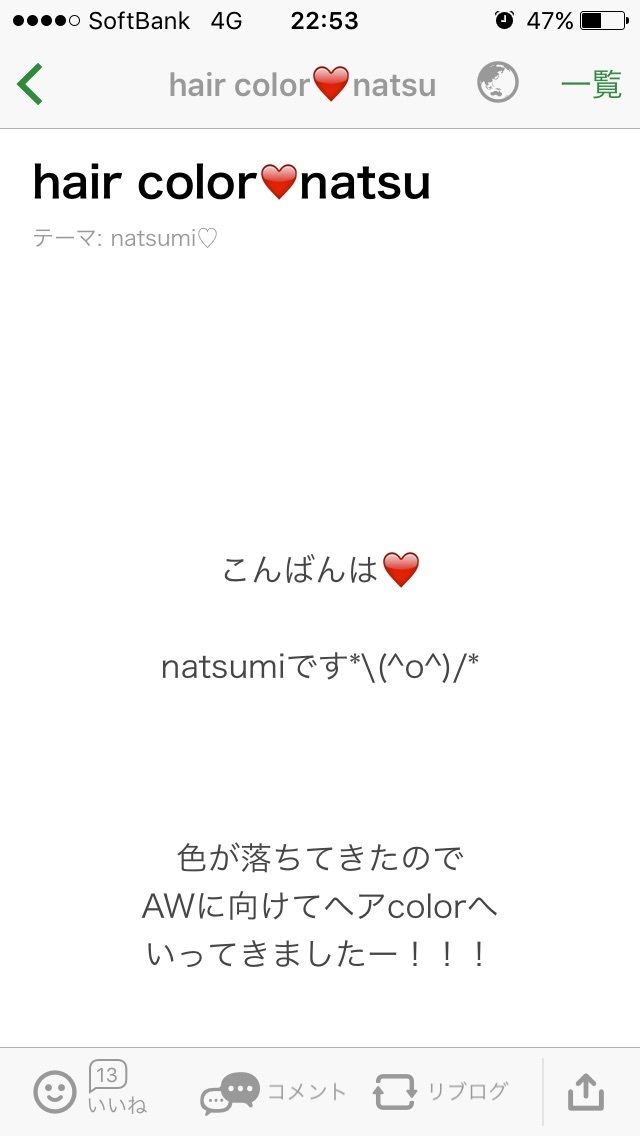Open the コメント comments

click(x=273, y=1091)
